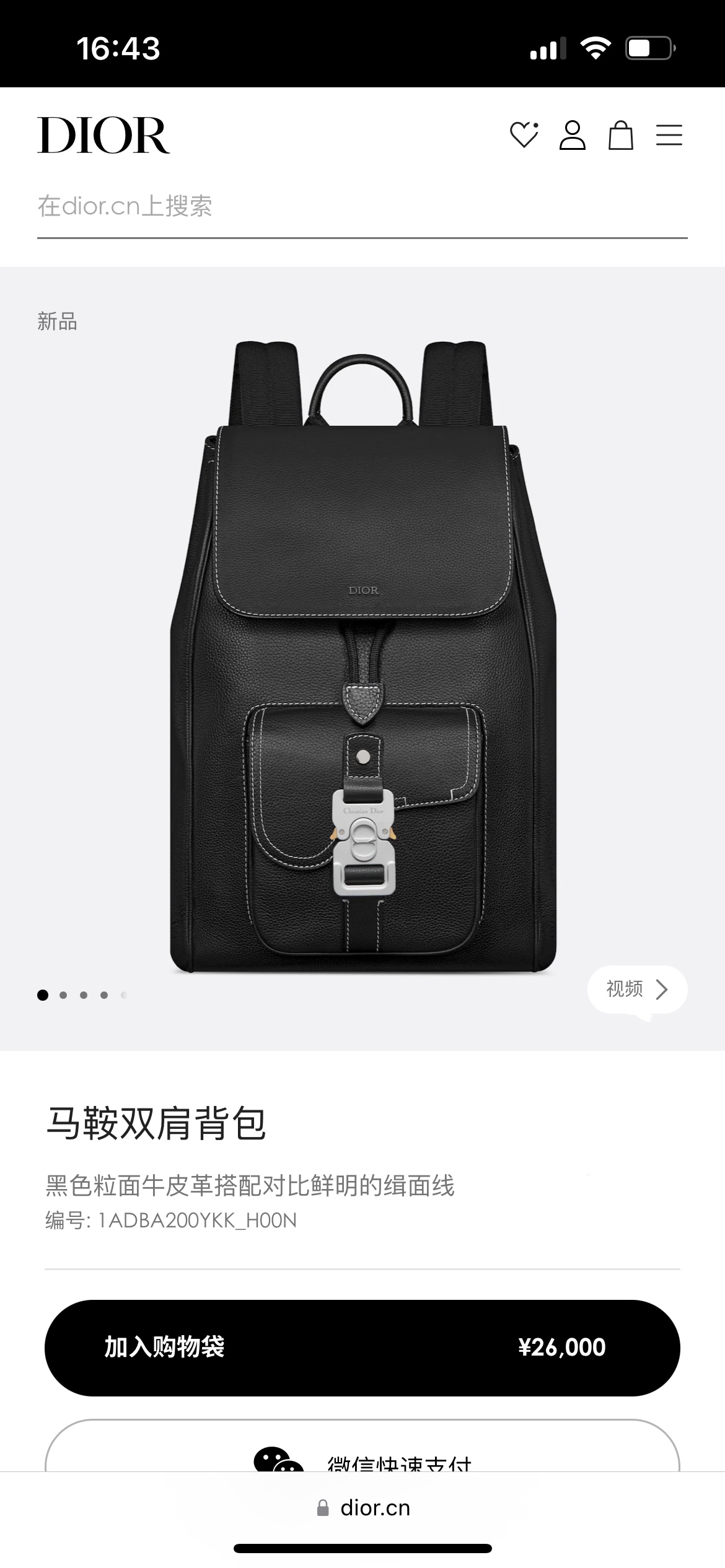The height and width of the screenshot is (1568, 725).
Task: Add backpack to bag via 加入购物袋
Action: (362, 1347)
